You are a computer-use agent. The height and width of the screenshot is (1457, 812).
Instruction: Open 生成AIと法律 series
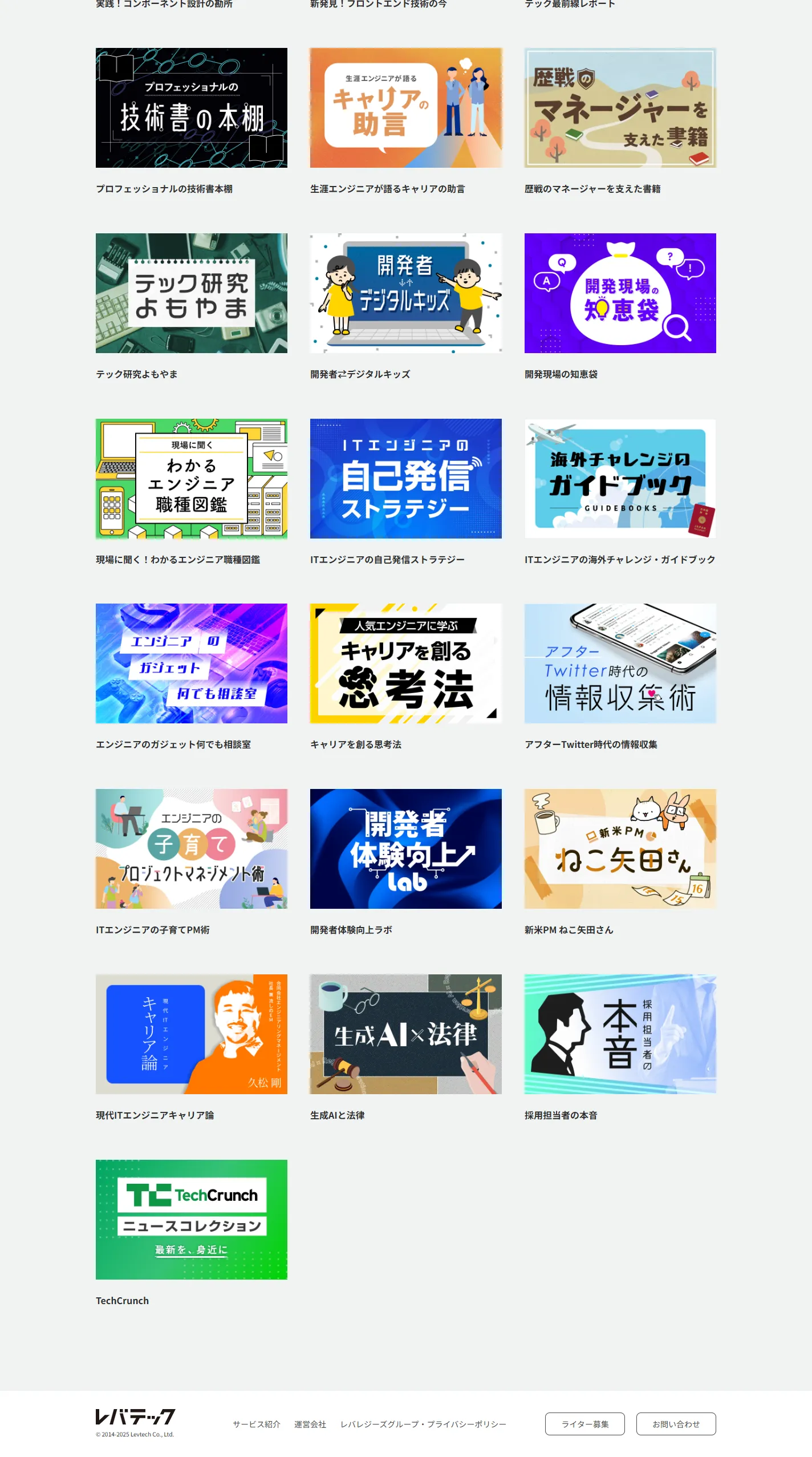[x=405, y=1034]
